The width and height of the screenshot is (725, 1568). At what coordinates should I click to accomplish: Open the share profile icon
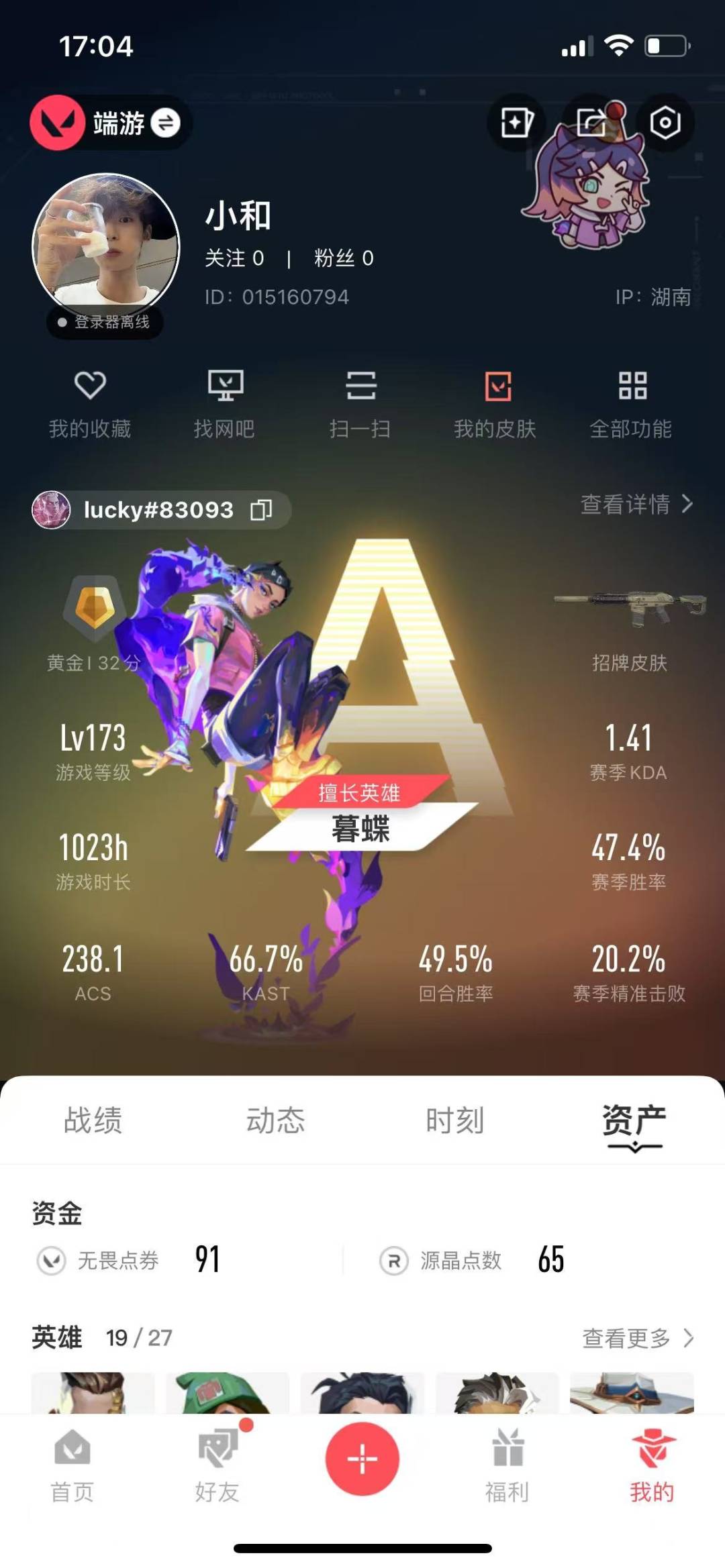coord(591,123)
